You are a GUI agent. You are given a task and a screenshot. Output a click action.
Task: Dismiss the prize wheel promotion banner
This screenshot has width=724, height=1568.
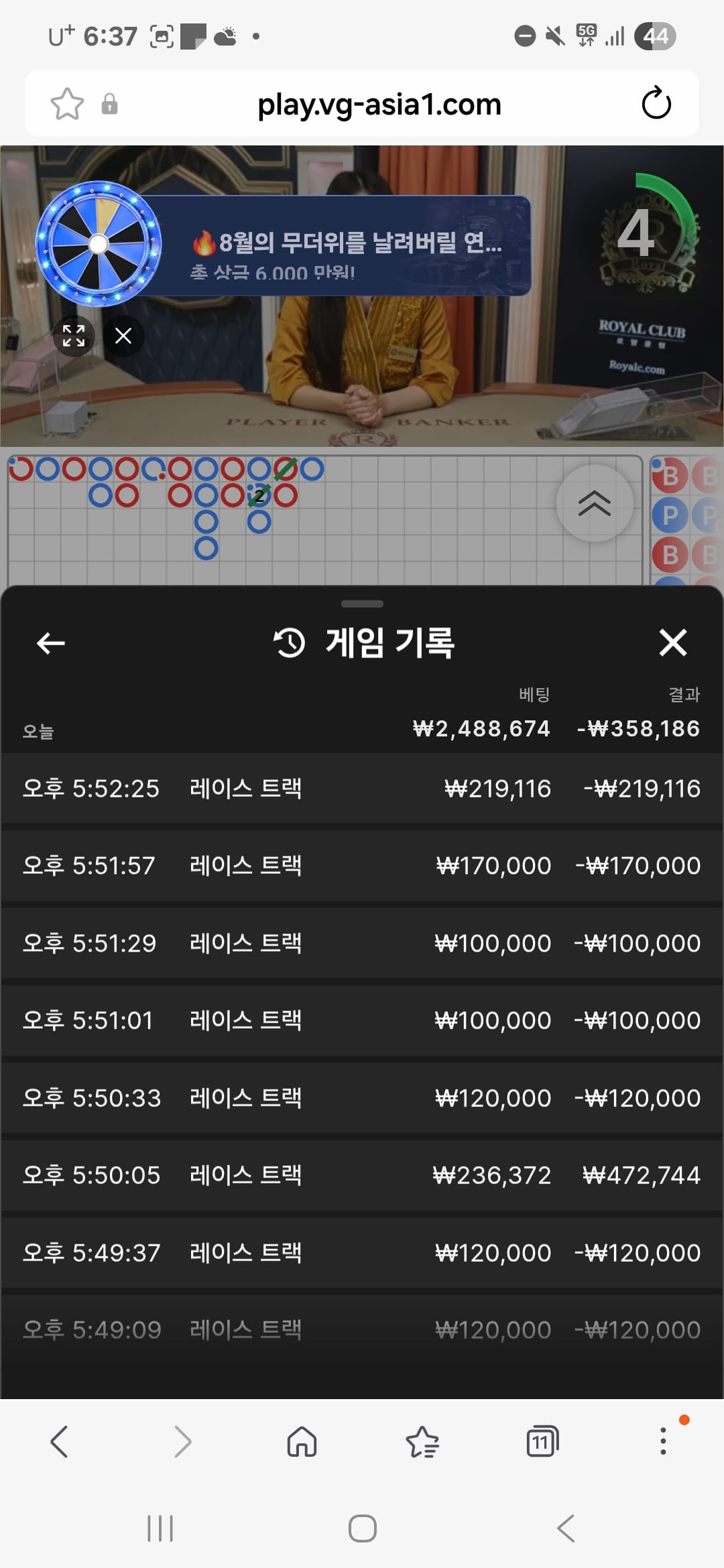point(123,336)
